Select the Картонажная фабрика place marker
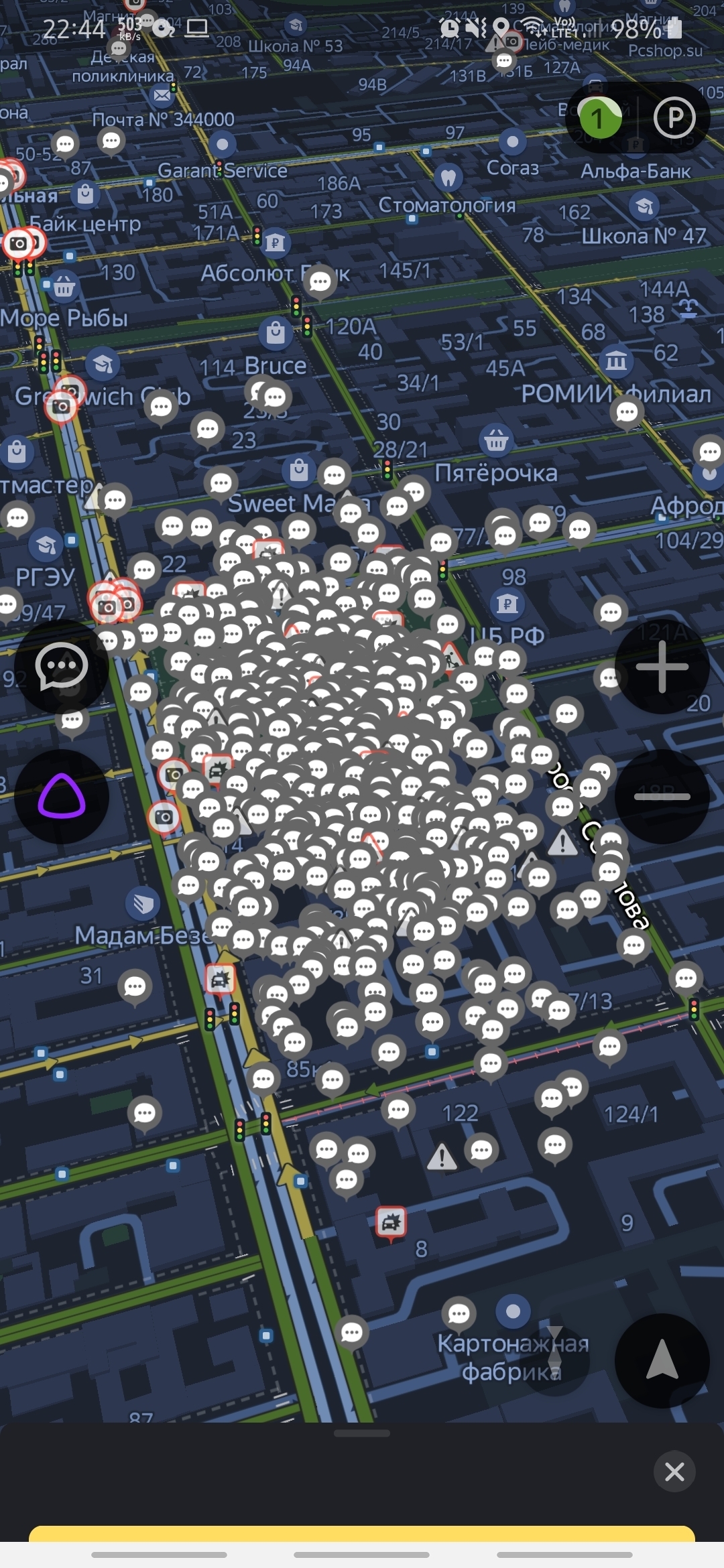The height and width of the screenshot is (1568, 724). [x=514, y=1311]
